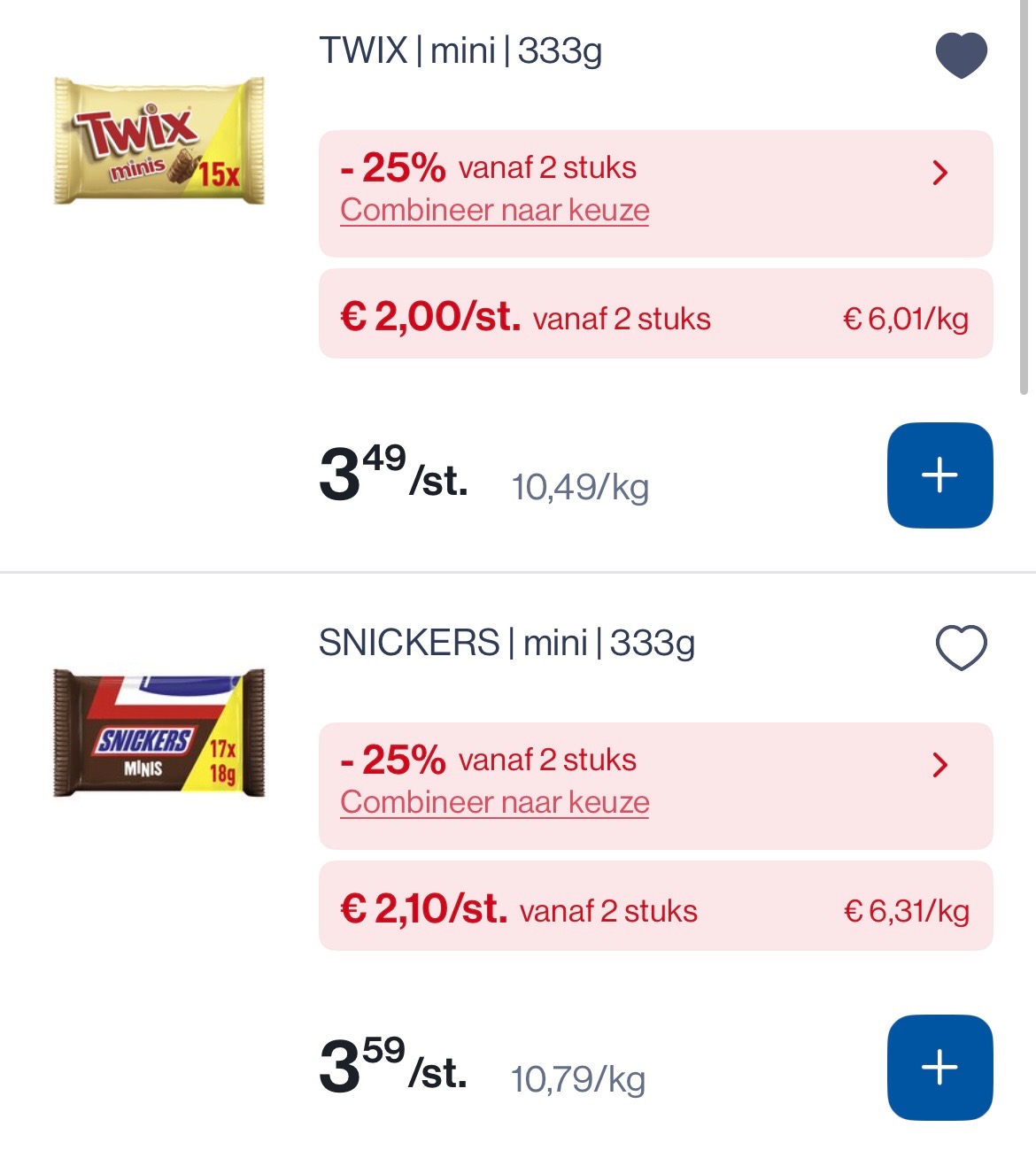Screen dimensions: 1036x1158
Task: Add TWIX mini to the cart
Action: [940, 475]
